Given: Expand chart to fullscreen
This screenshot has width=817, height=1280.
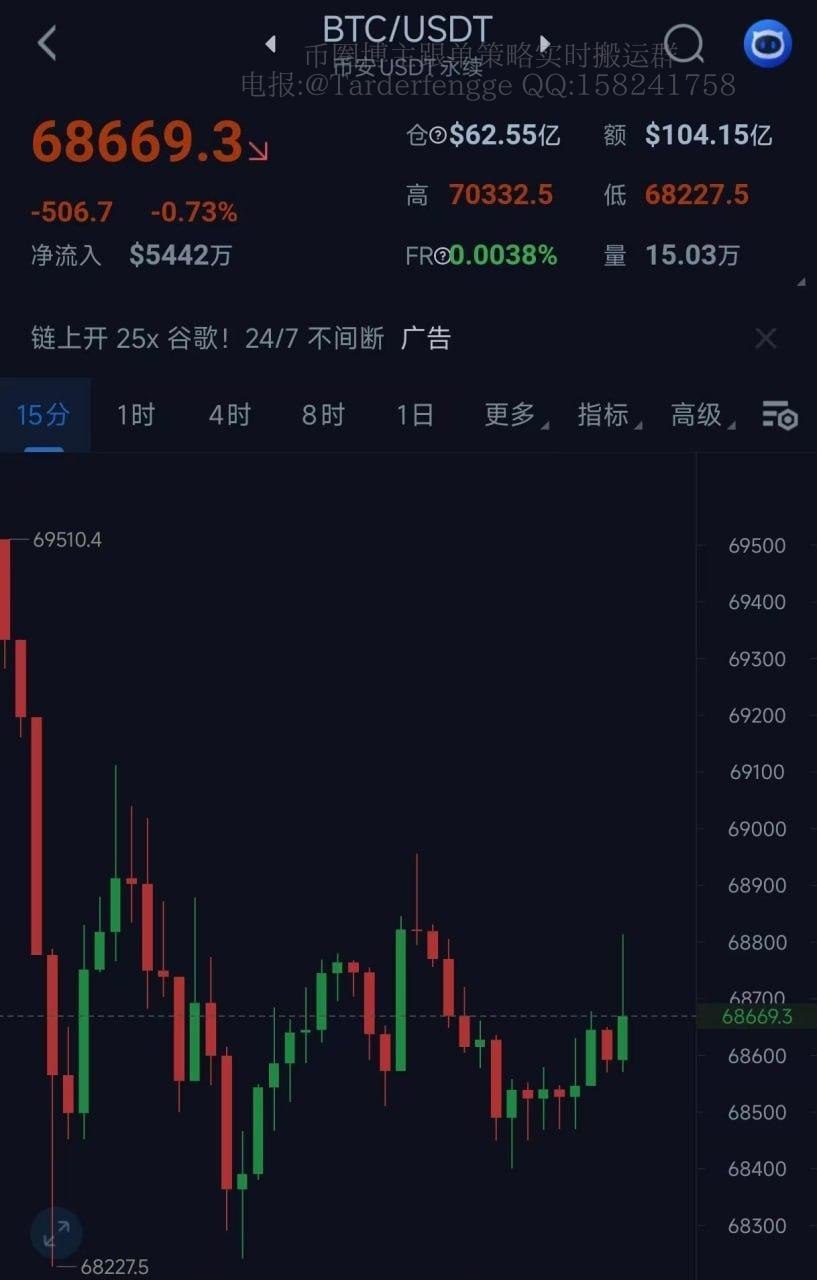Looking at the screenshot, I should coord(56,1233).
